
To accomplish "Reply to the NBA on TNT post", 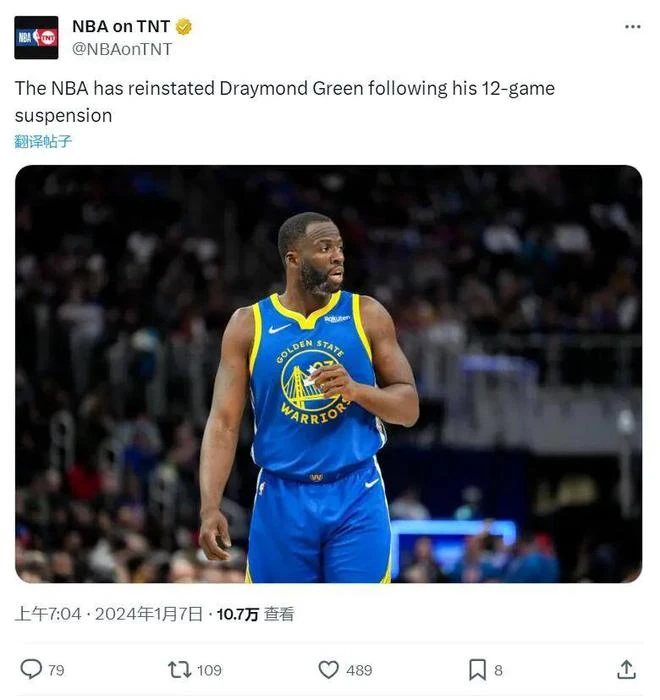I will (32, 669).
